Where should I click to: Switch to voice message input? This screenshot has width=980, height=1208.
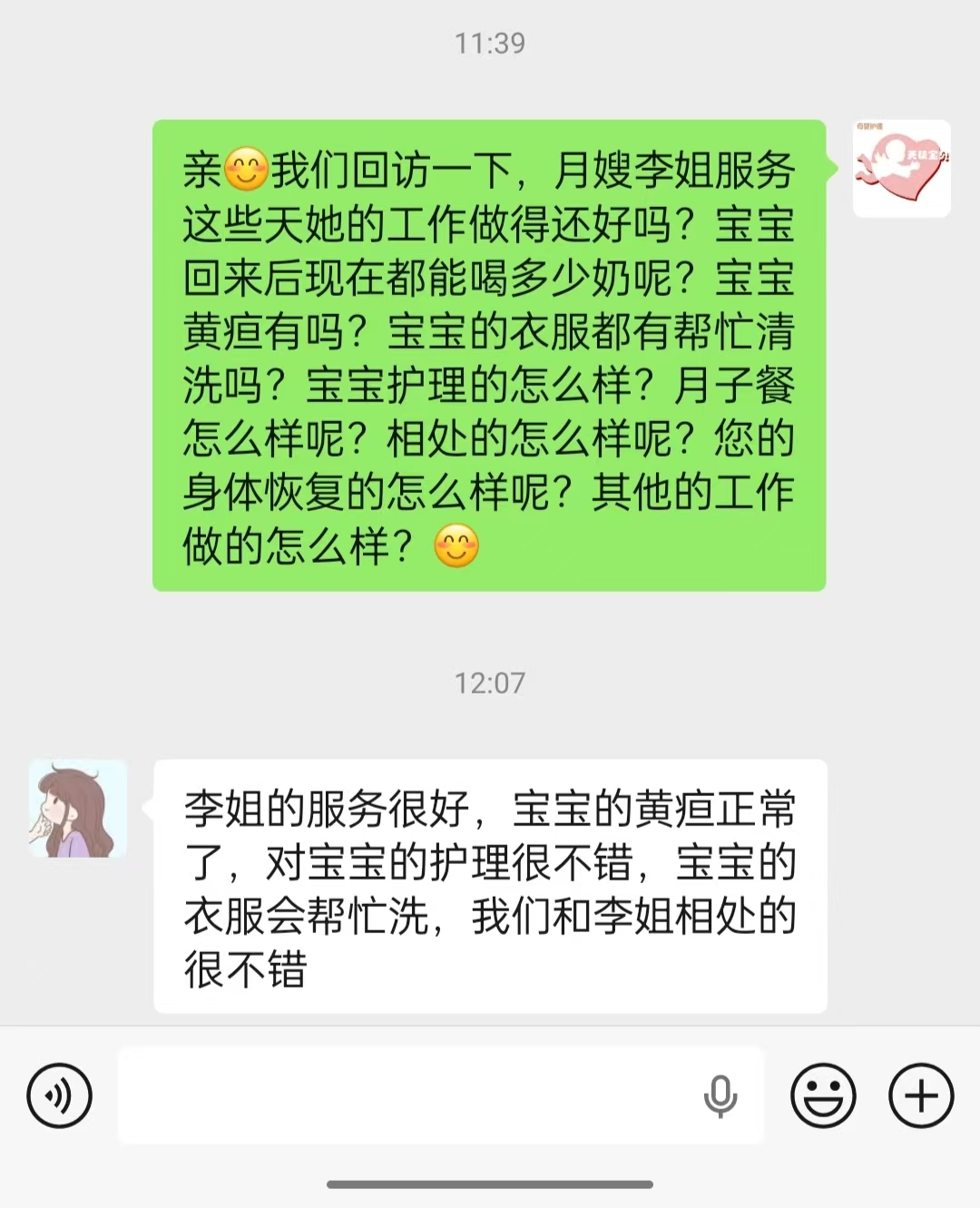pyautogui.click(x=60, y=1095)
